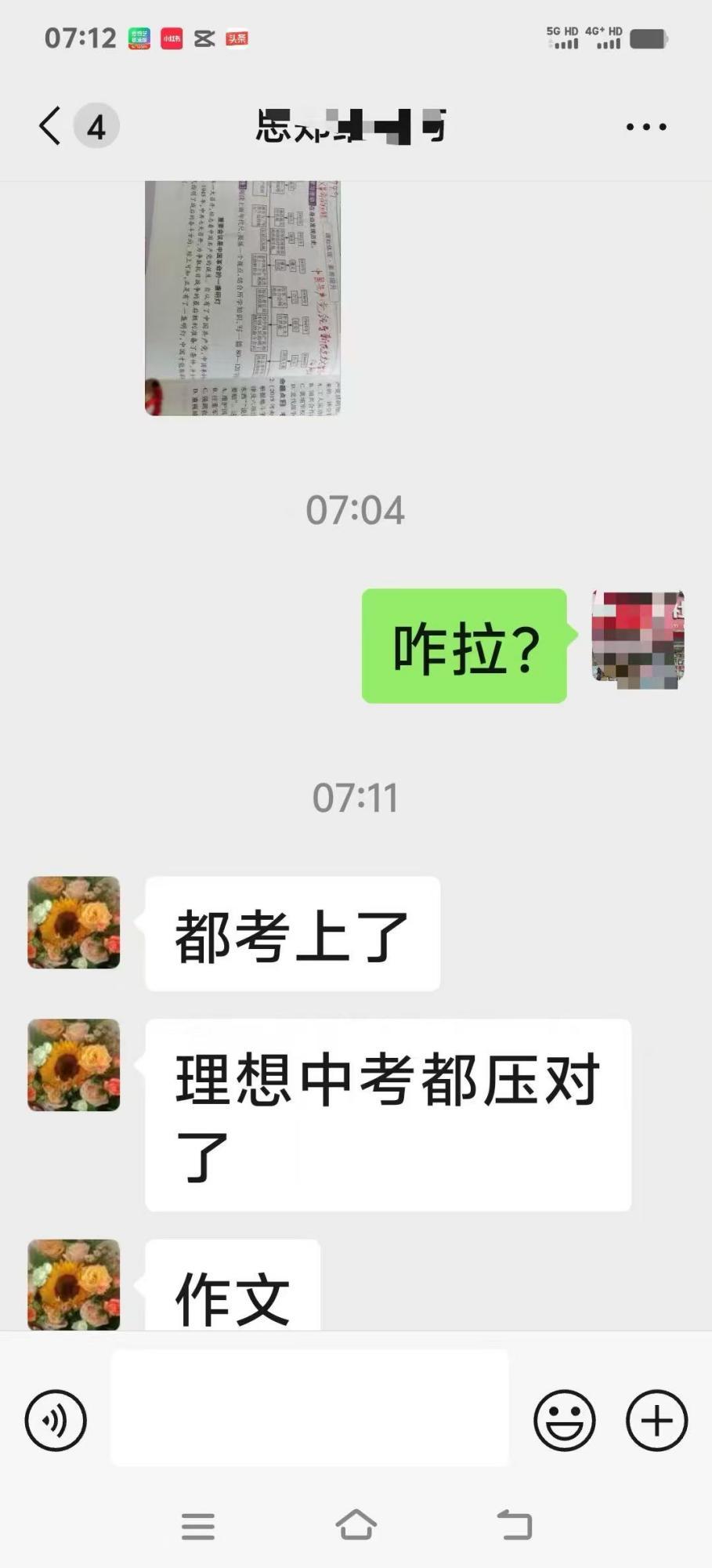Open the textbook photo message
The width and height of the screenshot is (712, 1568).
point(243,298)
